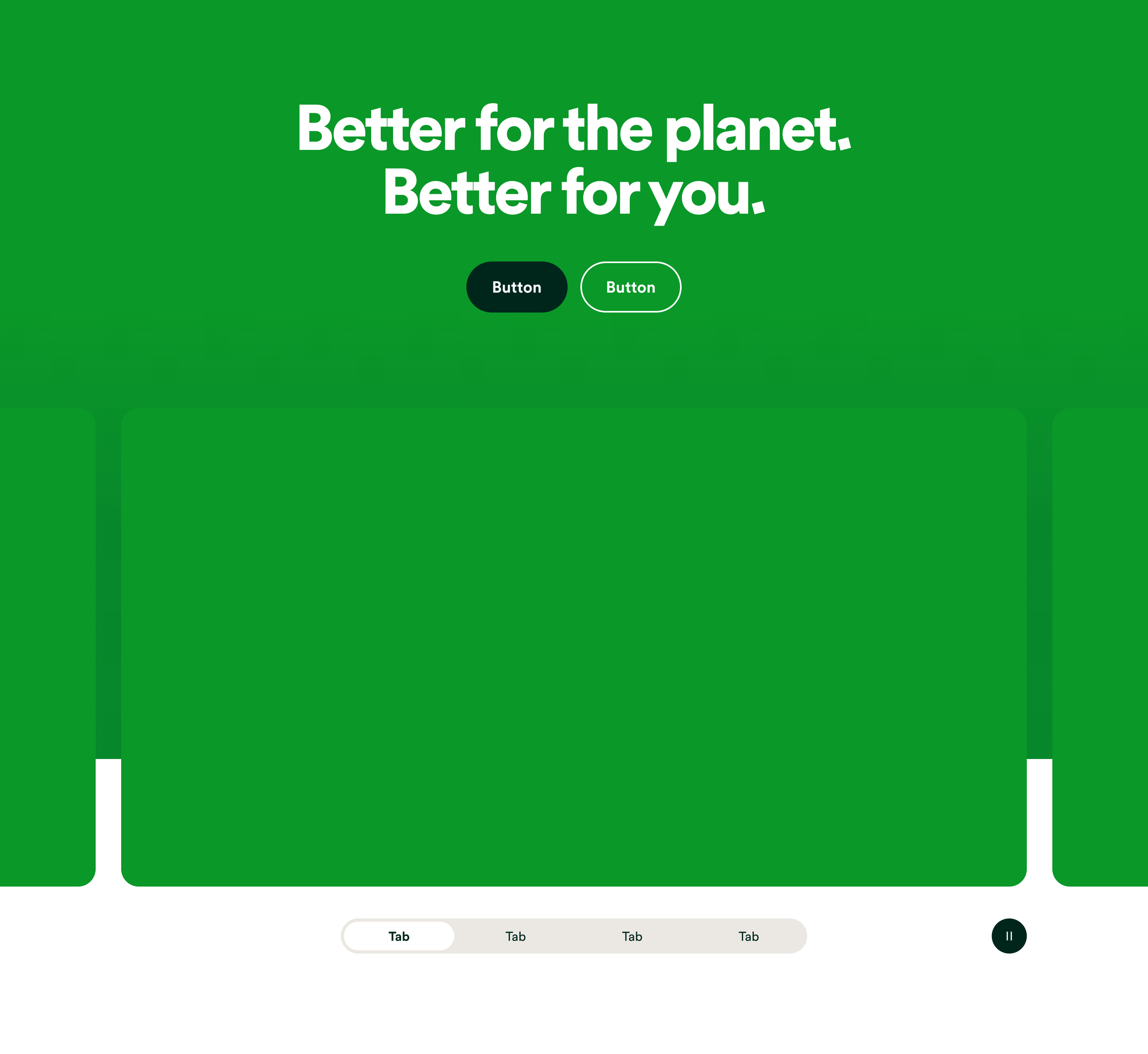Switch to the Tab right after the highlighted one

pyautogui.click(x=515, y=936)
